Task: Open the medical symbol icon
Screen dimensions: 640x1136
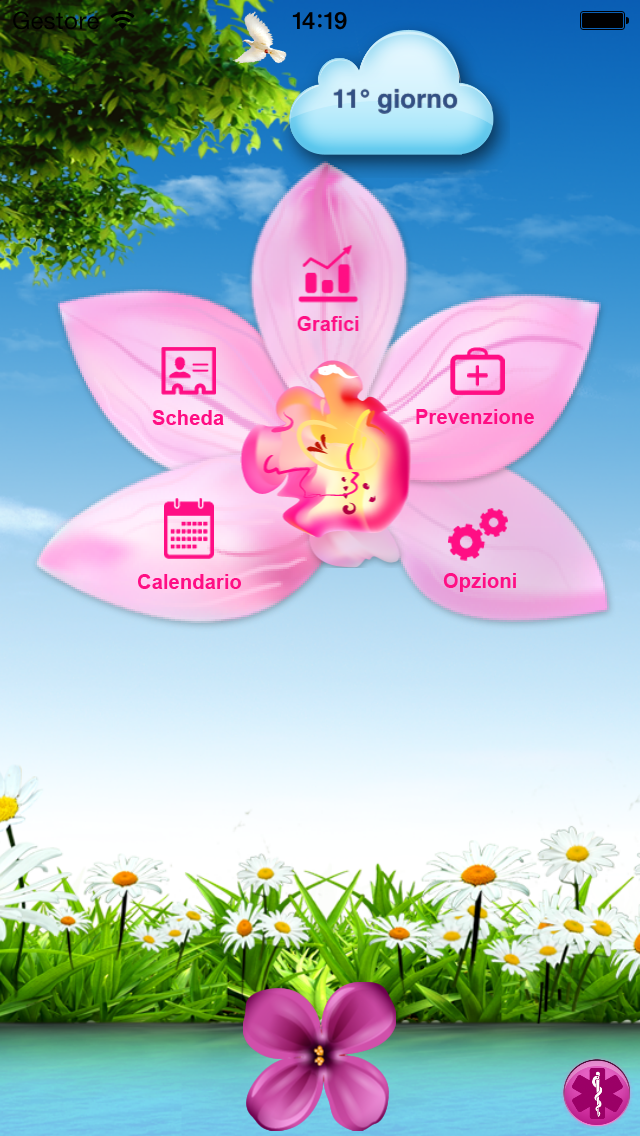Action: [x=596, y=1093]
